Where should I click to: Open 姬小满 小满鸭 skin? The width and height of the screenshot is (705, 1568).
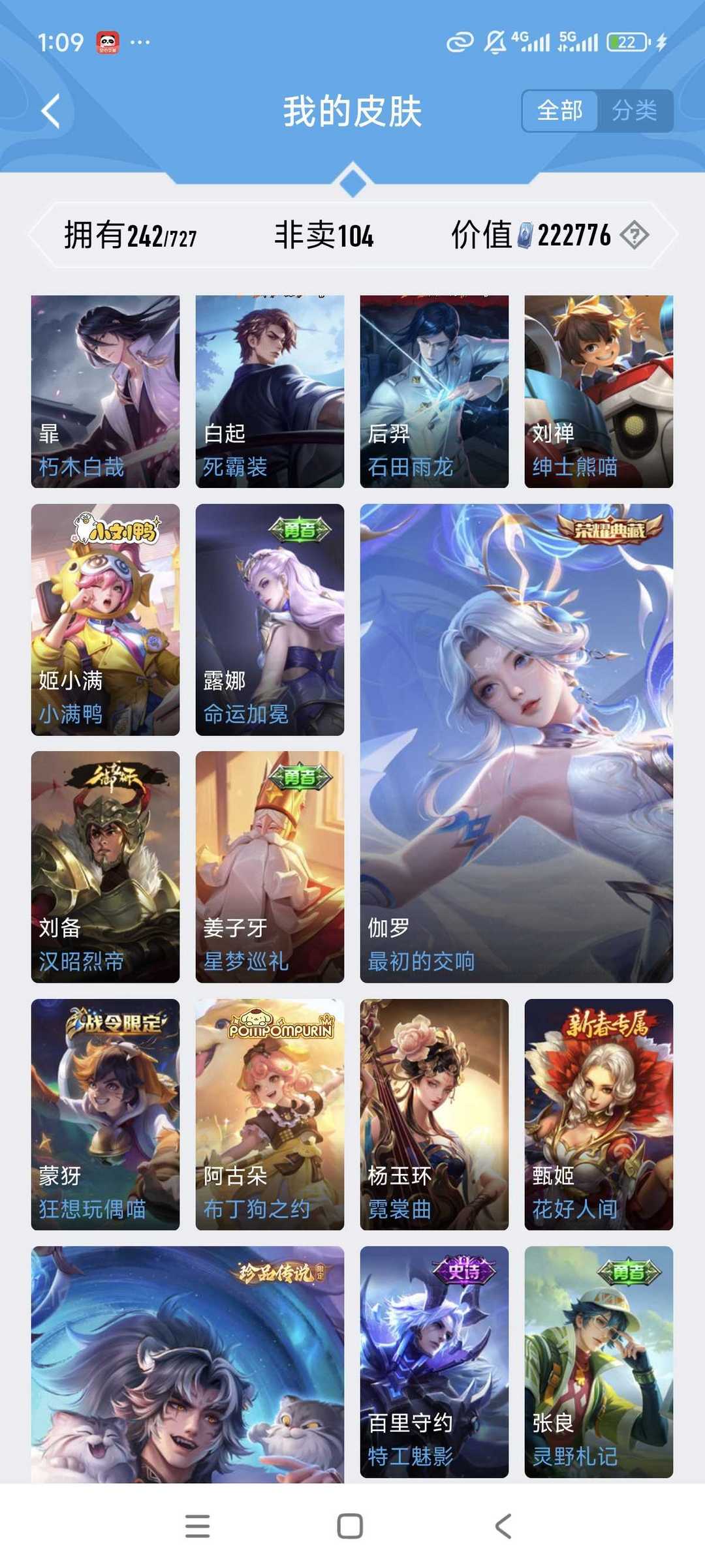(105, 619)
